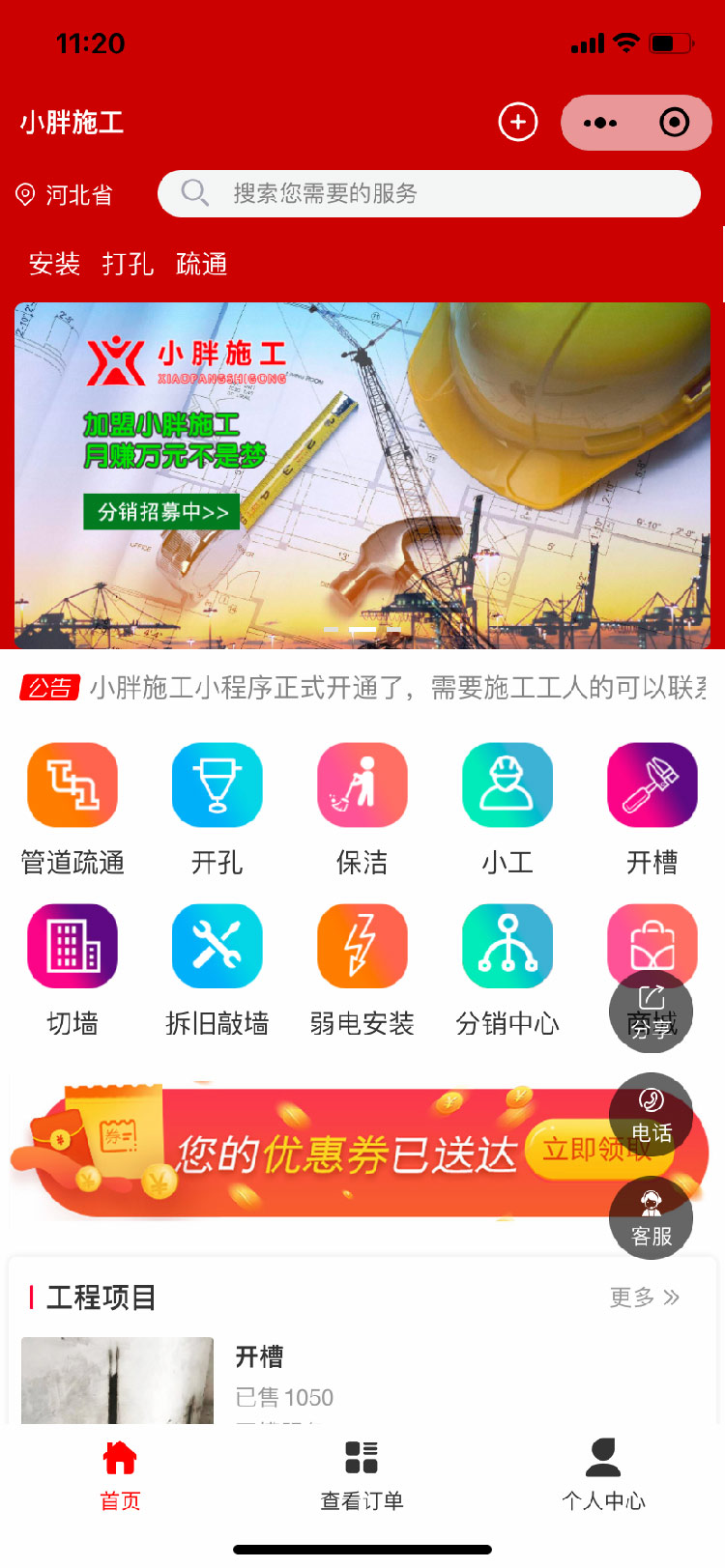Viewport: 725px width, 1568px height.
Task: Tap the plus icon in the header
Action: click(518, 123)
